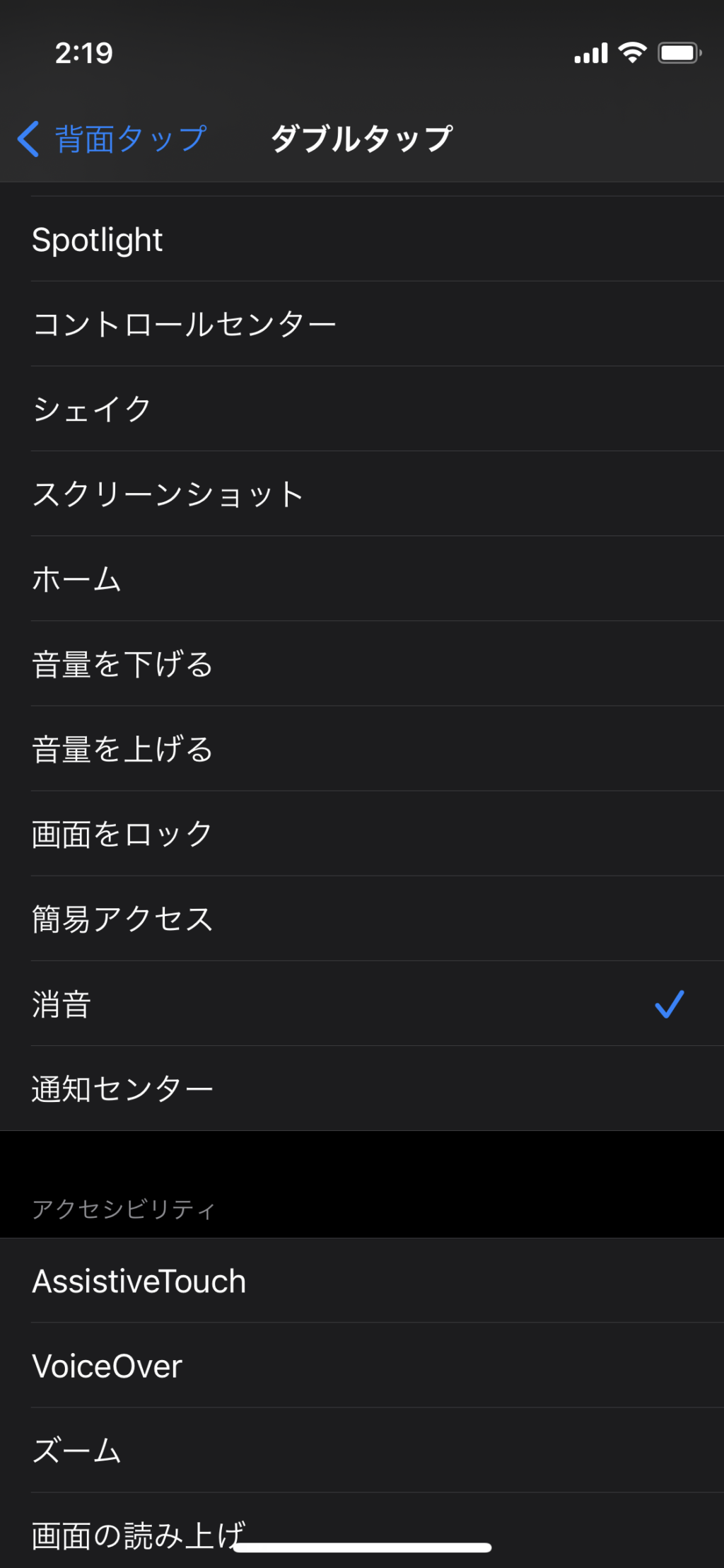Screen dimensions: 724x1568
Task: Select Spotlight as double tap action
Action: (x=362, y=239)
